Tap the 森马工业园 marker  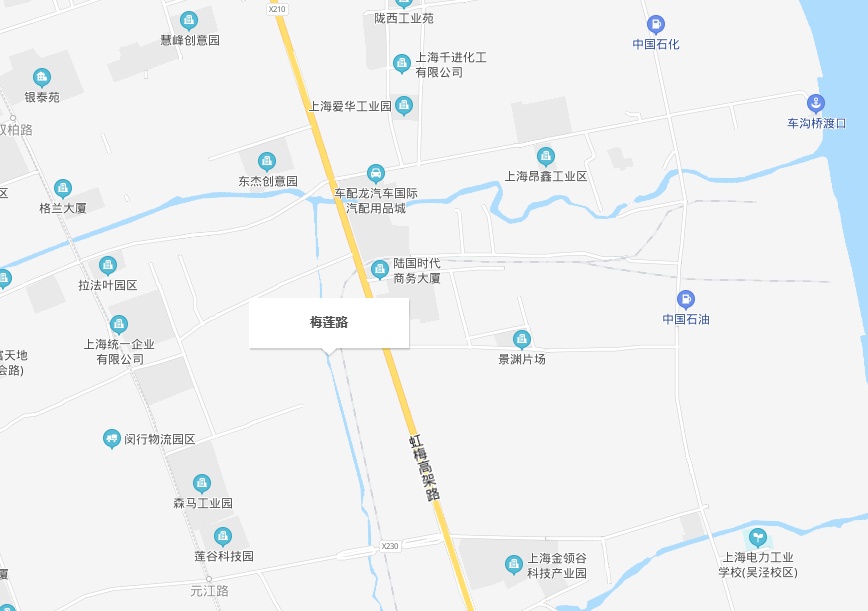pos(202,483)
